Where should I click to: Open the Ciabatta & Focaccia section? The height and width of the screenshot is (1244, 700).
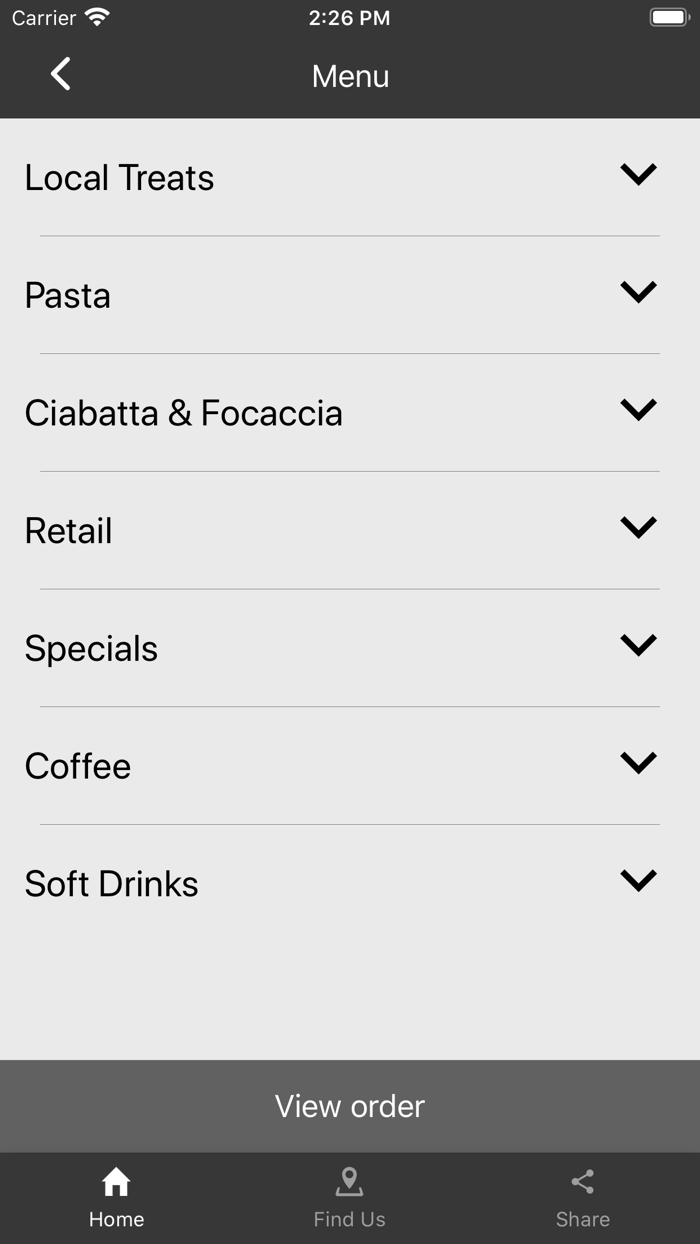point(638,410)
